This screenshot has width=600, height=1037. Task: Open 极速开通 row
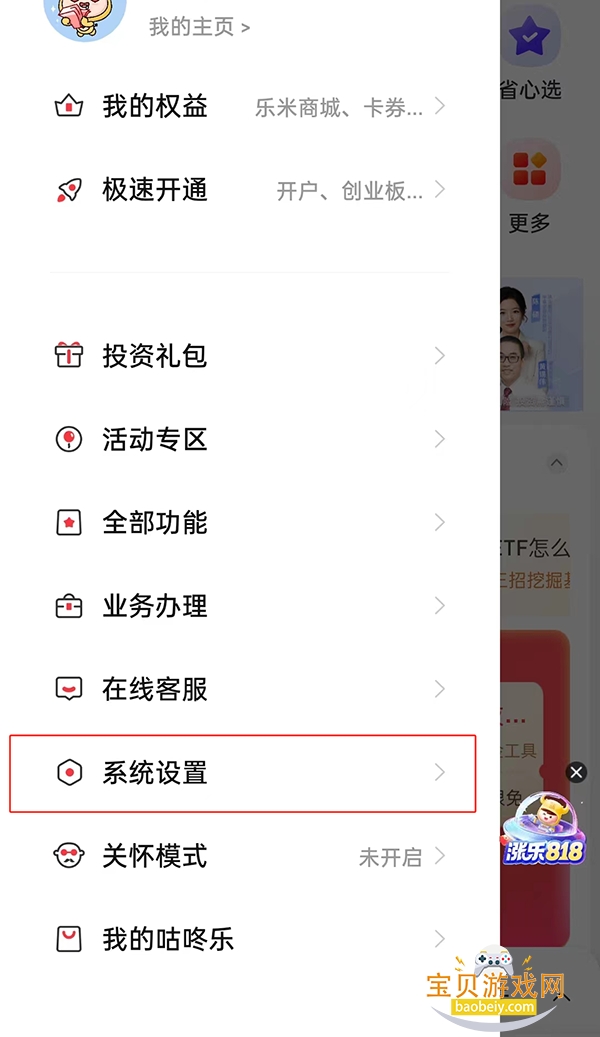(x=249, y=190)
